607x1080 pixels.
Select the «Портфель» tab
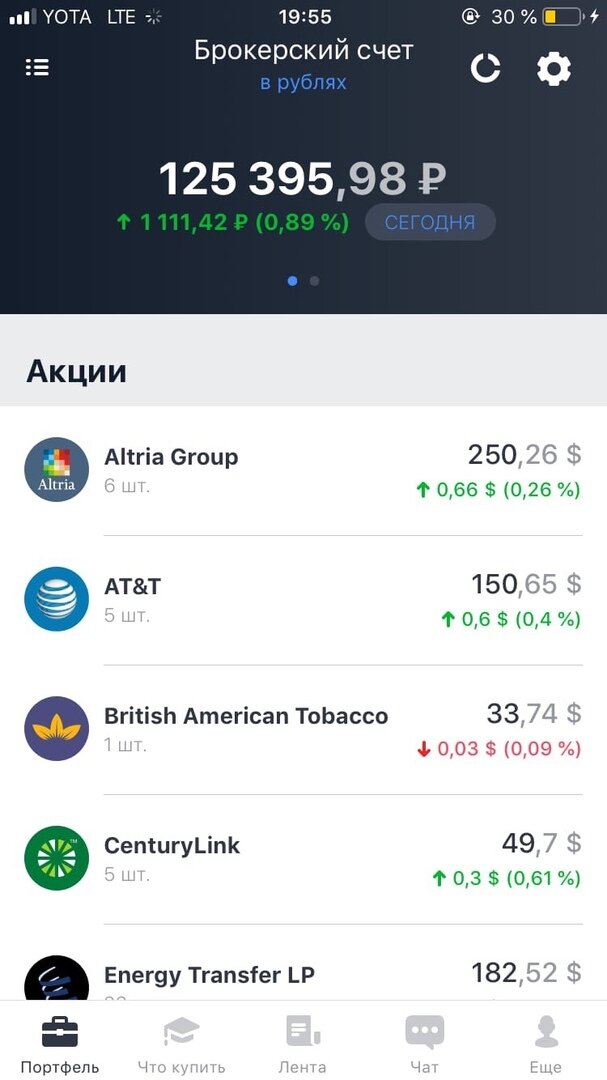point(60,1044)
